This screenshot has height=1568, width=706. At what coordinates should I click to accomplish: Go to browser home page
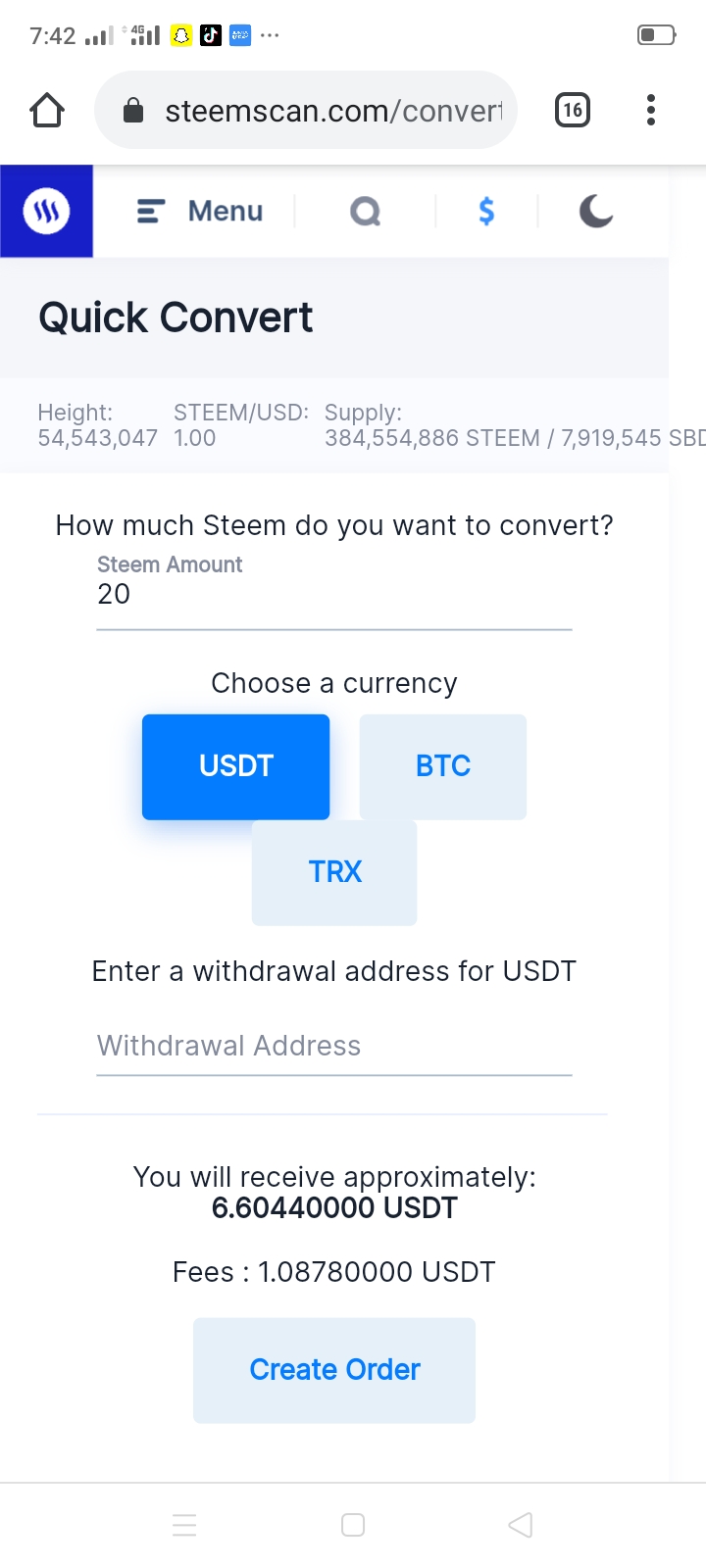point(47,111)
